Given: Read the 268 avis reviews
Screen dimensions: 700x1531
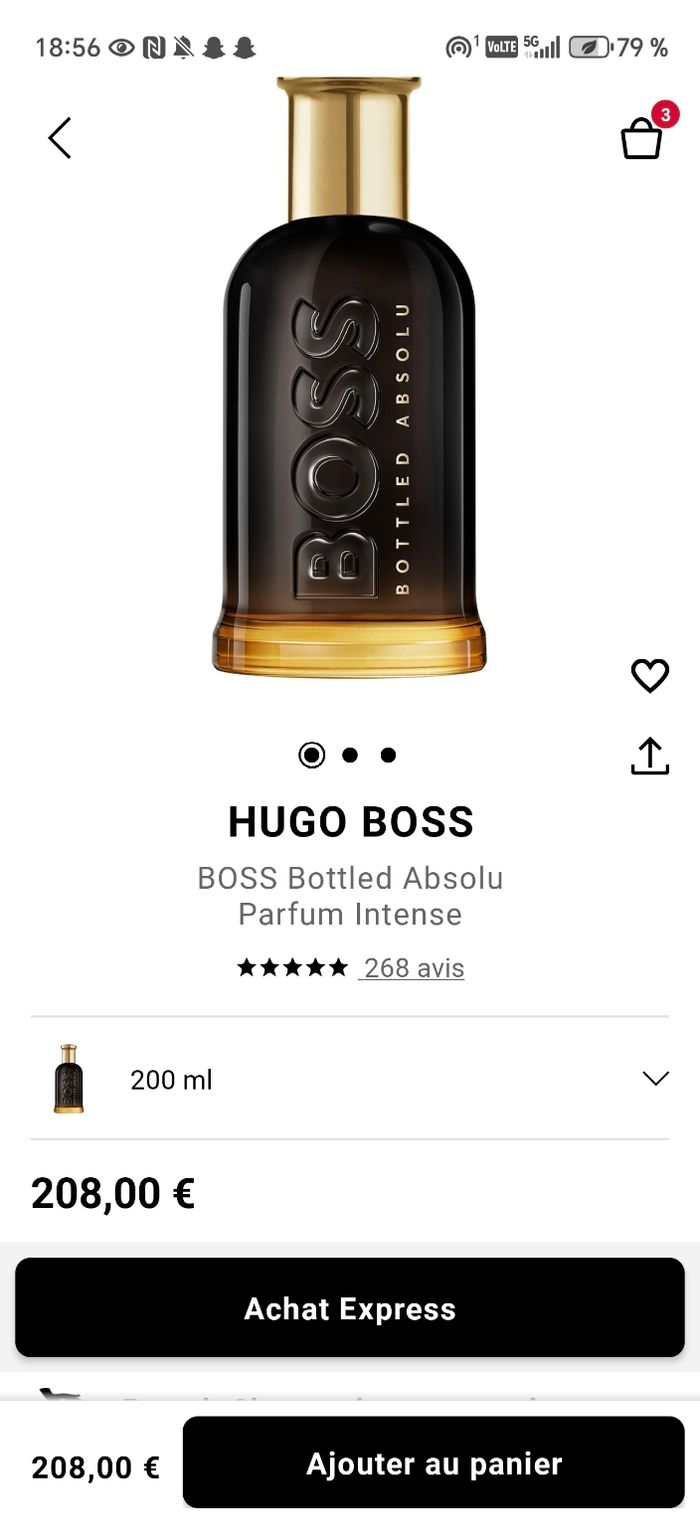Looking at the screenshot, I should (412, 968).
